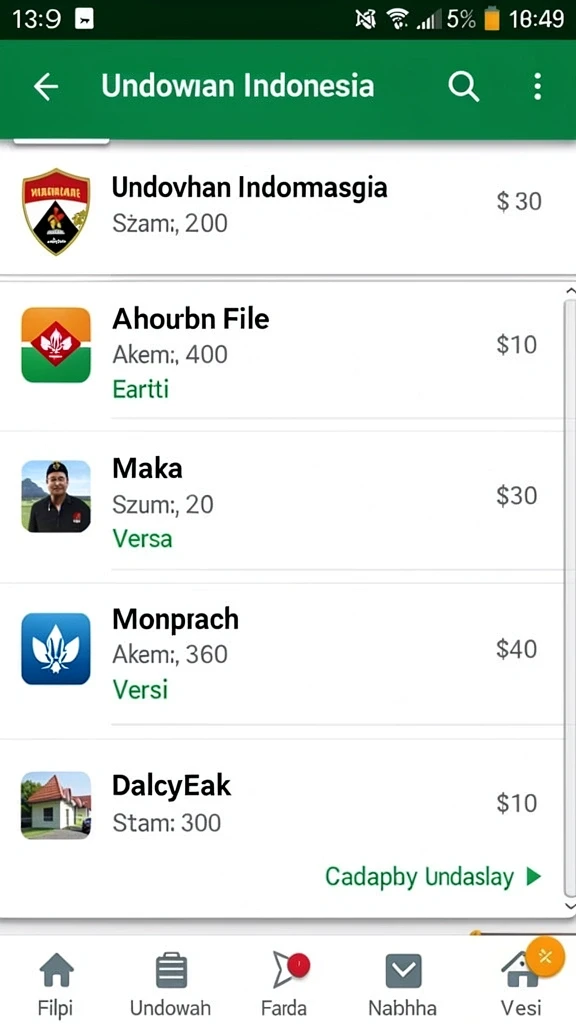Switch to the Filpi tab
The width and height of the screenshot is (576, 1024).
(57, 983)
